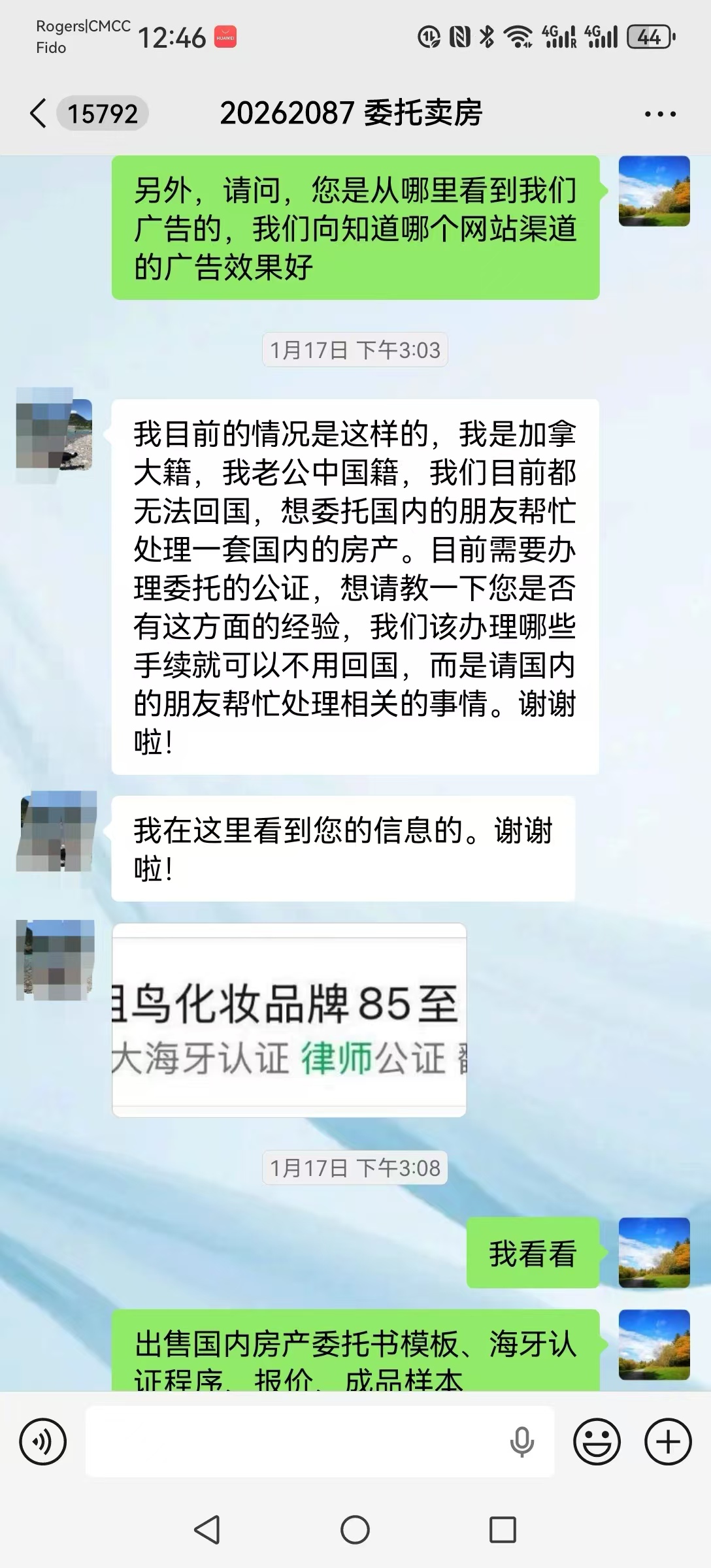
Task: Tap the system home button
Action: [x=355, y=1529]
